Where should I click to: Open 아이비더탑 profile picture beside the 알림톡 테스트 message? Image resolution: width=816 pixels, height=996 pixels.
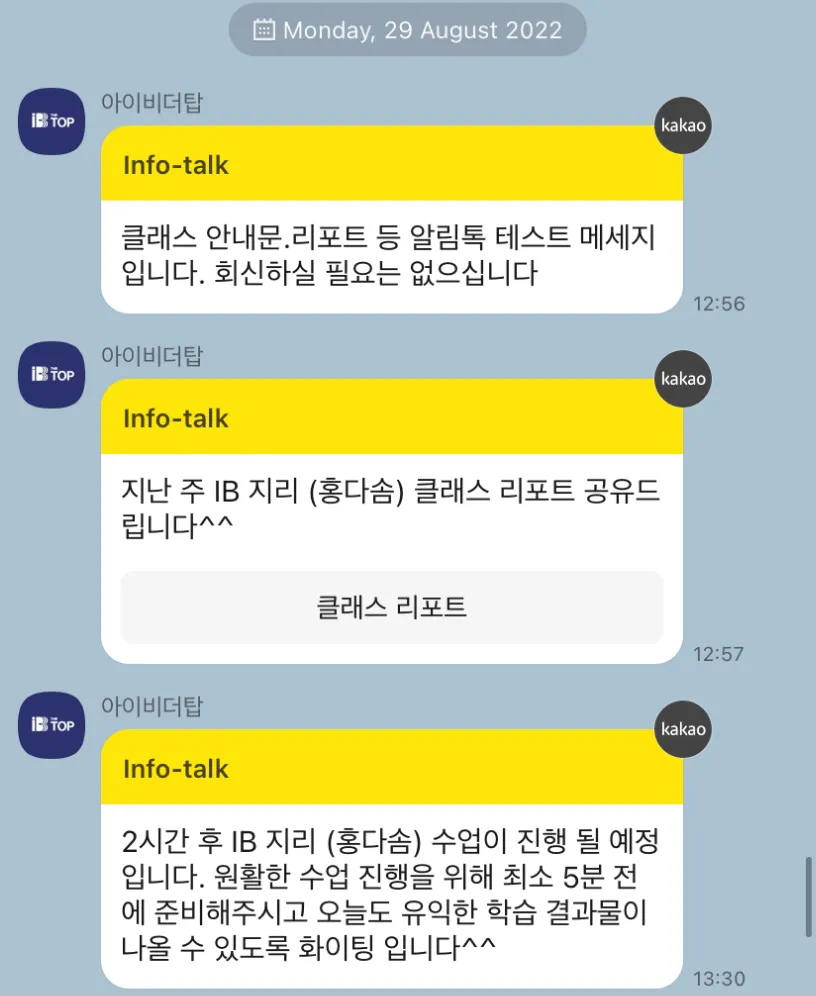pyautogui.click(x=52, y=121)
